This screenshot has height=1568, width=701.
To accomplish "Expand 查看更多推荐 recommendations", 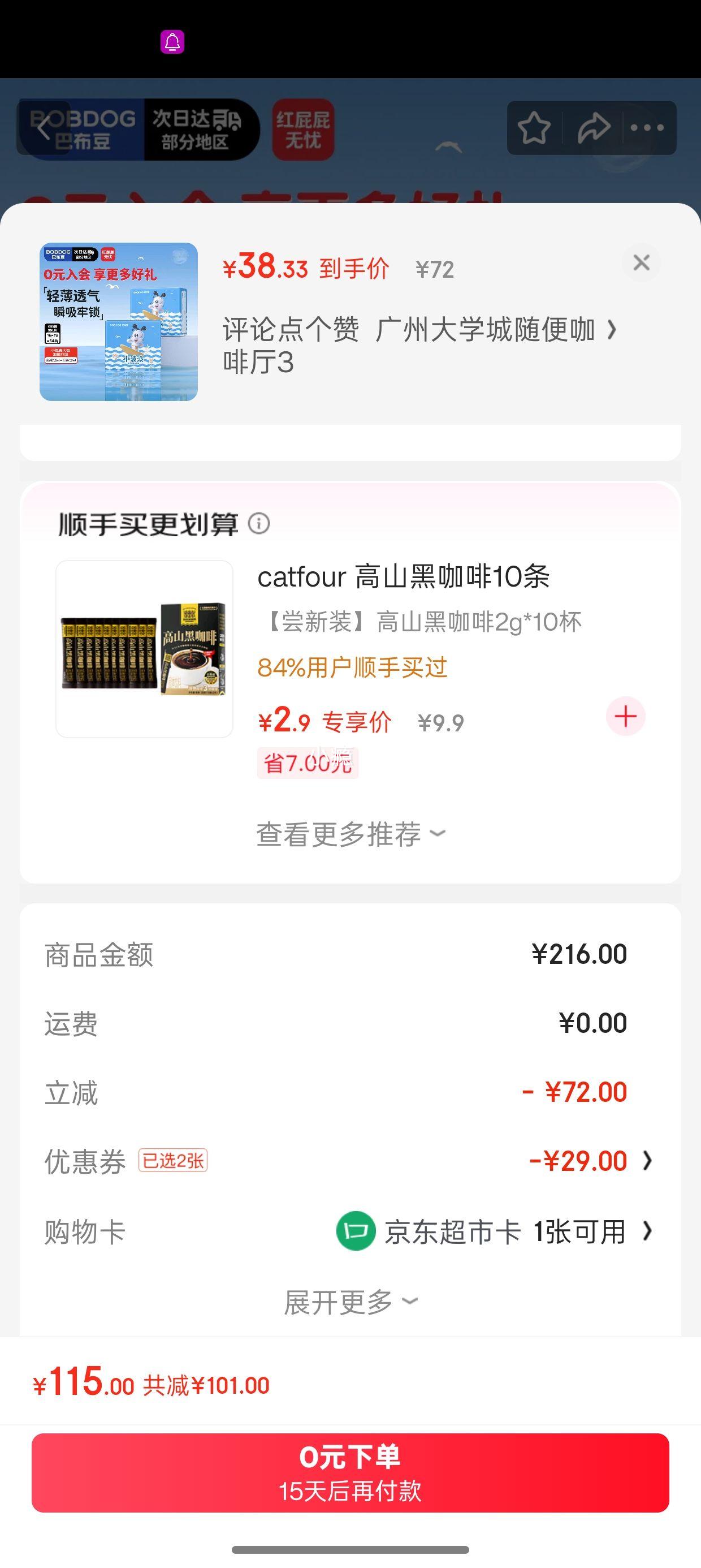I will pos(350,834).
